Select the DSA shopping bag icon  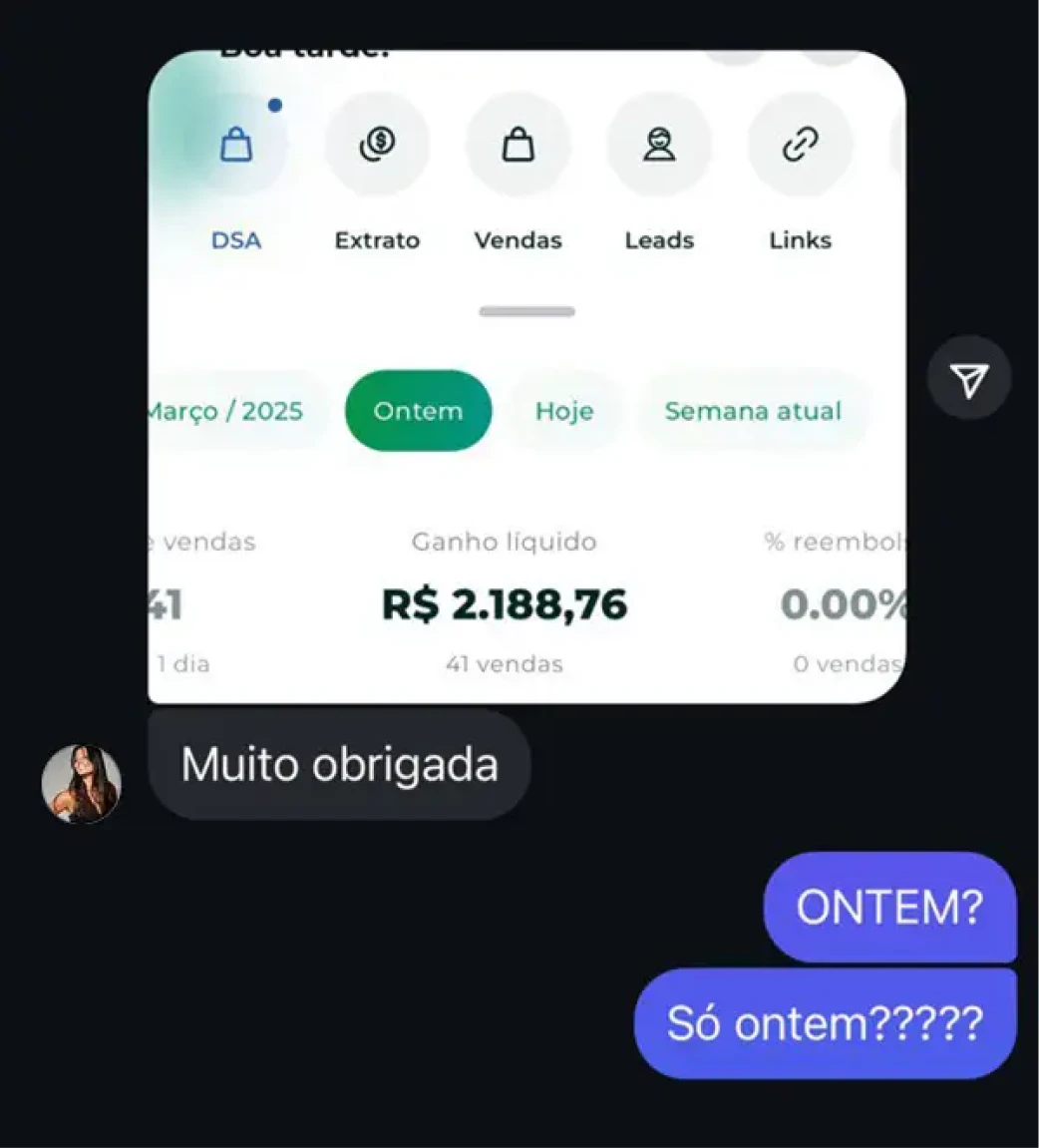236,146
